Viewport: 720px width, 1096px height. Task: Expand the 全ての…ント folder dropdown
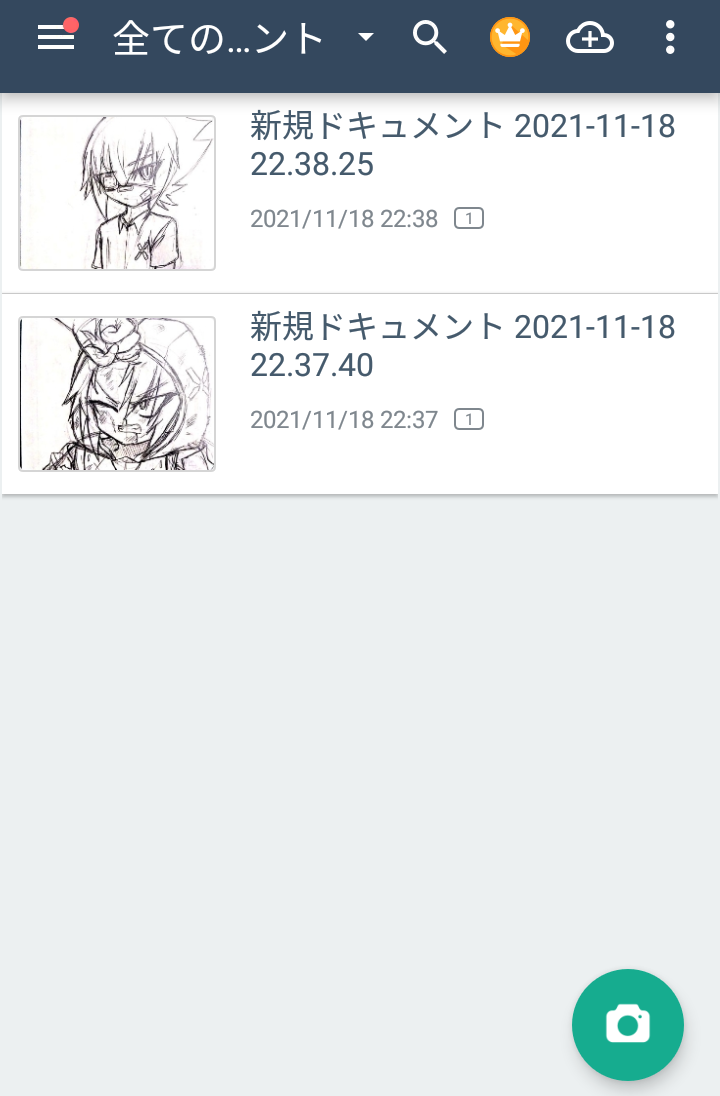tap(366, 38)
